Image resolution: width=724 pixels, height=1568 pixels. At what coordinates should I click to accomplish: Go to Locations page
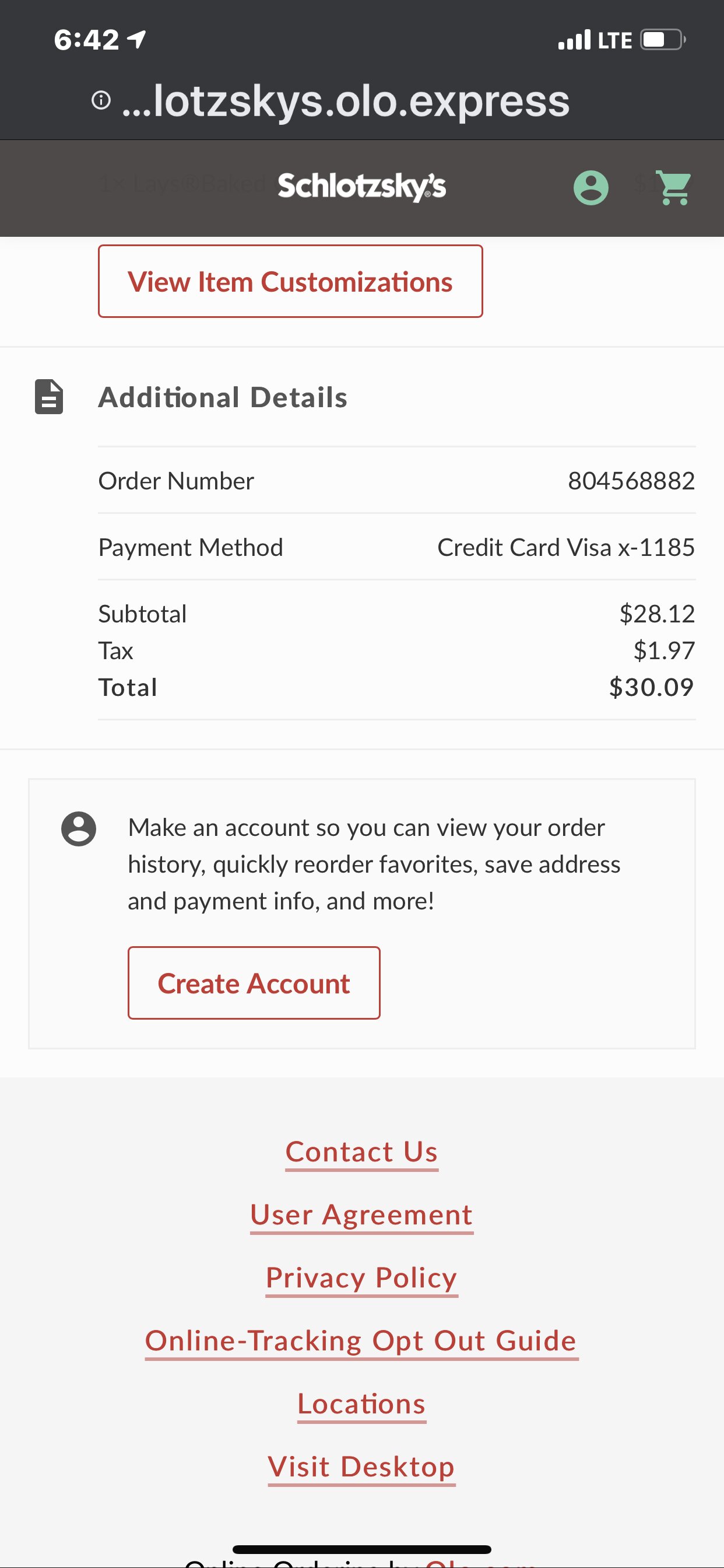coord(362,1404)
